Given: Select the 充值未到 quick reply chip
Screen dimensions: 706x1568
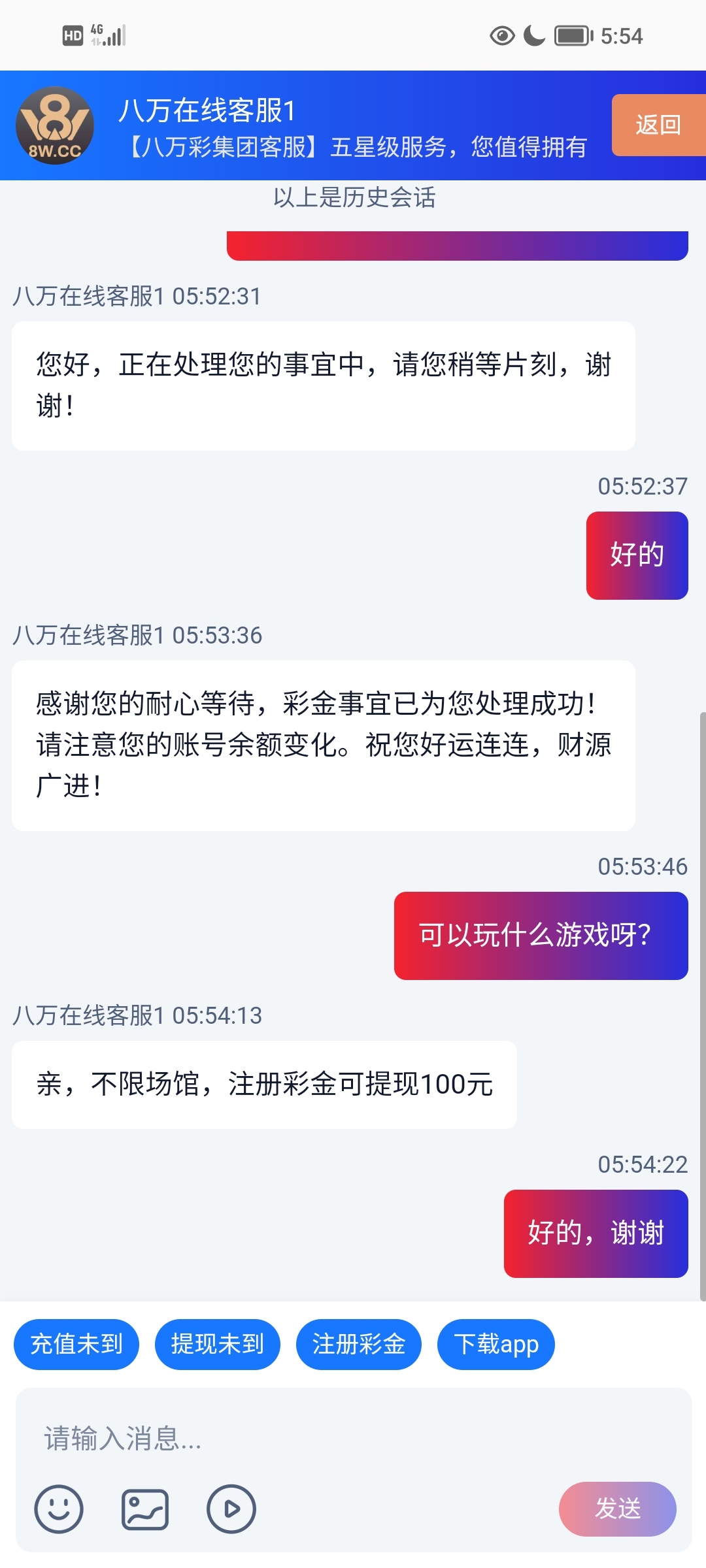Looking at the screenshot, I should (x=76, y=1345).
